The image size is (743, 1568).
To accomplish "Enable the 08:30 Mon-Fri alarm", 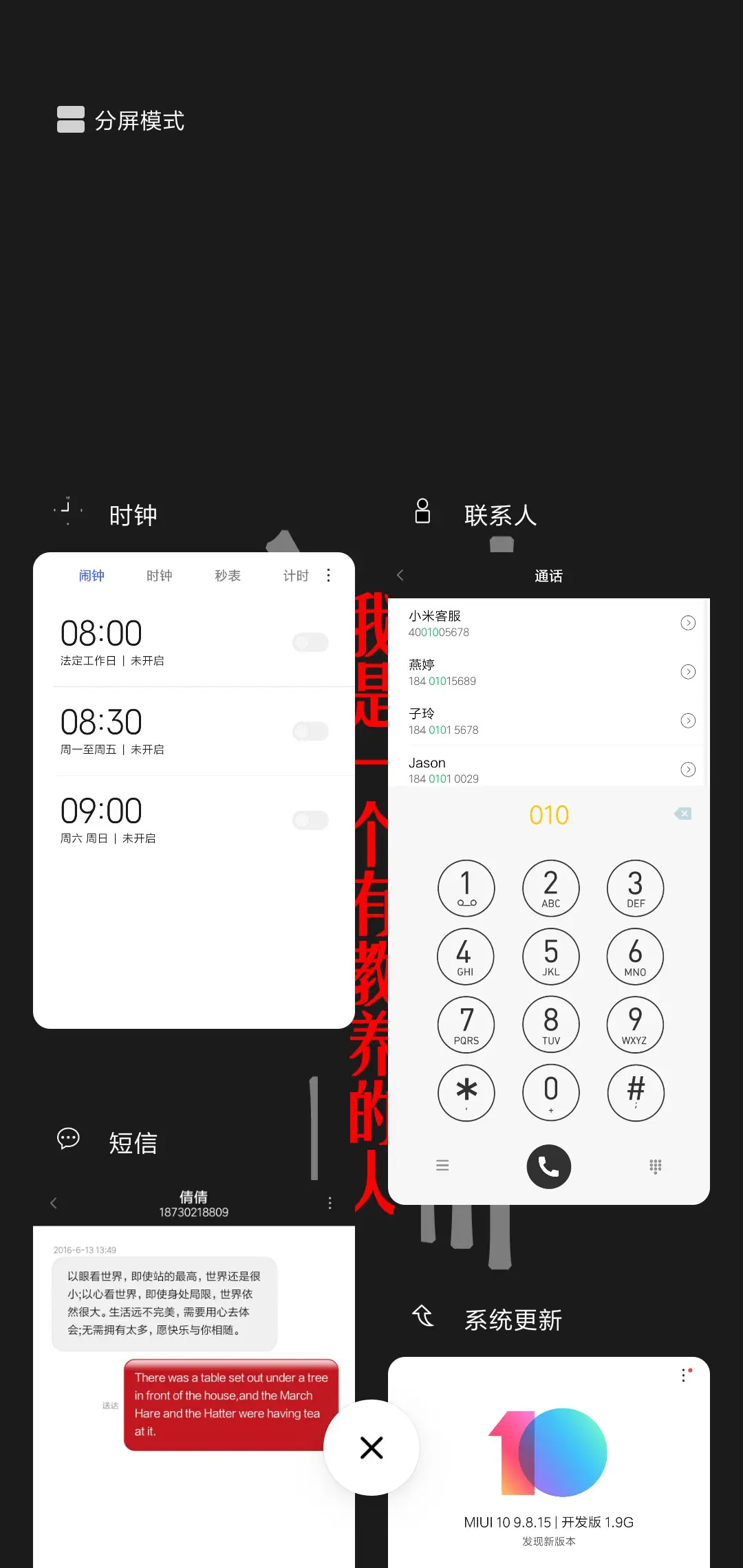I will (310, 730).
